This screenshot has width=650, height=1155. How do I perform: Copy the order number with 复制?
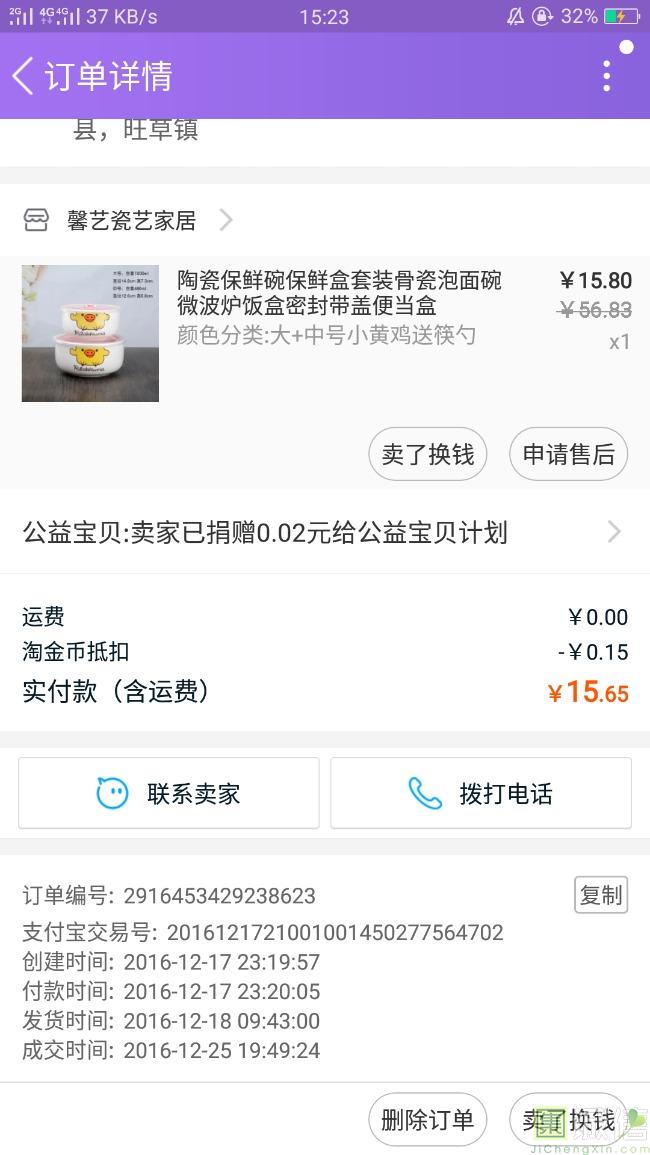600,895
